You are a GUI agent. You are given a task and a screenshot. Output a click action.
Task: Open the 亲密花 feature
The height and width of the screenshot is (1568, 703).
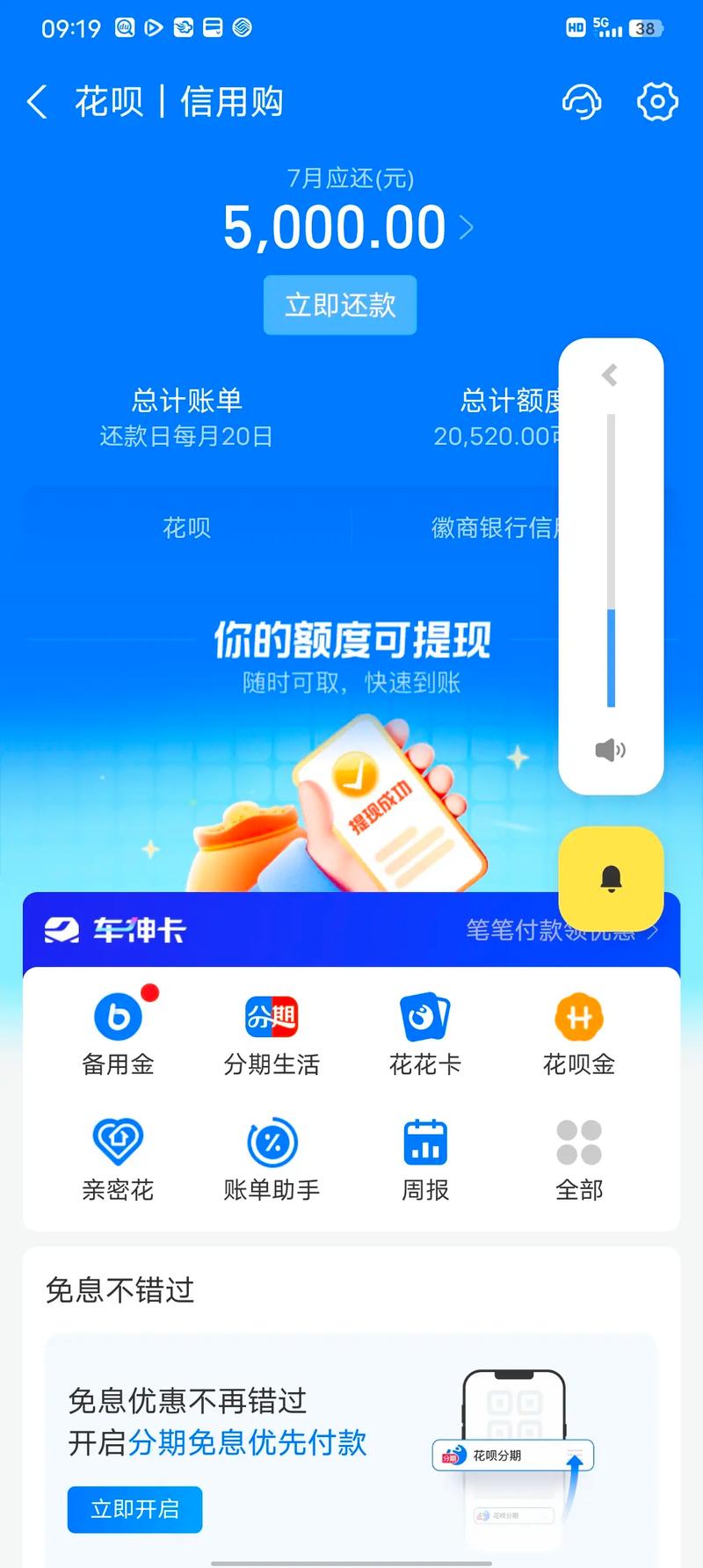118,1158
